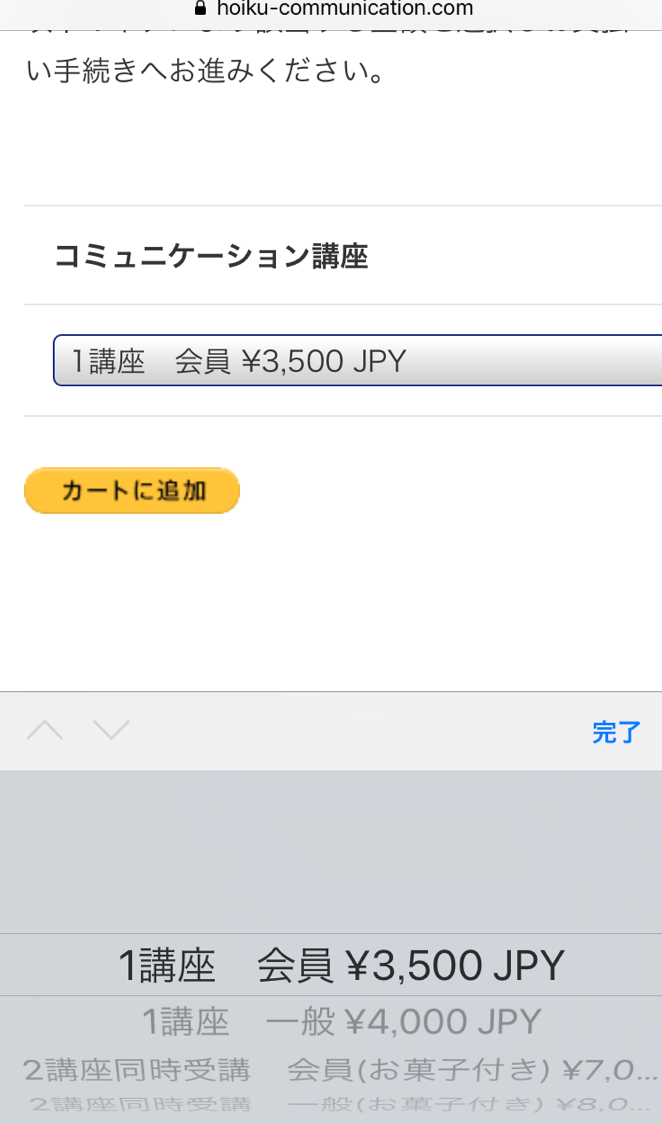662x1124 pixels.
Task: Open the course option dropdown showing 1講座 会員
Action: [358, 361]
